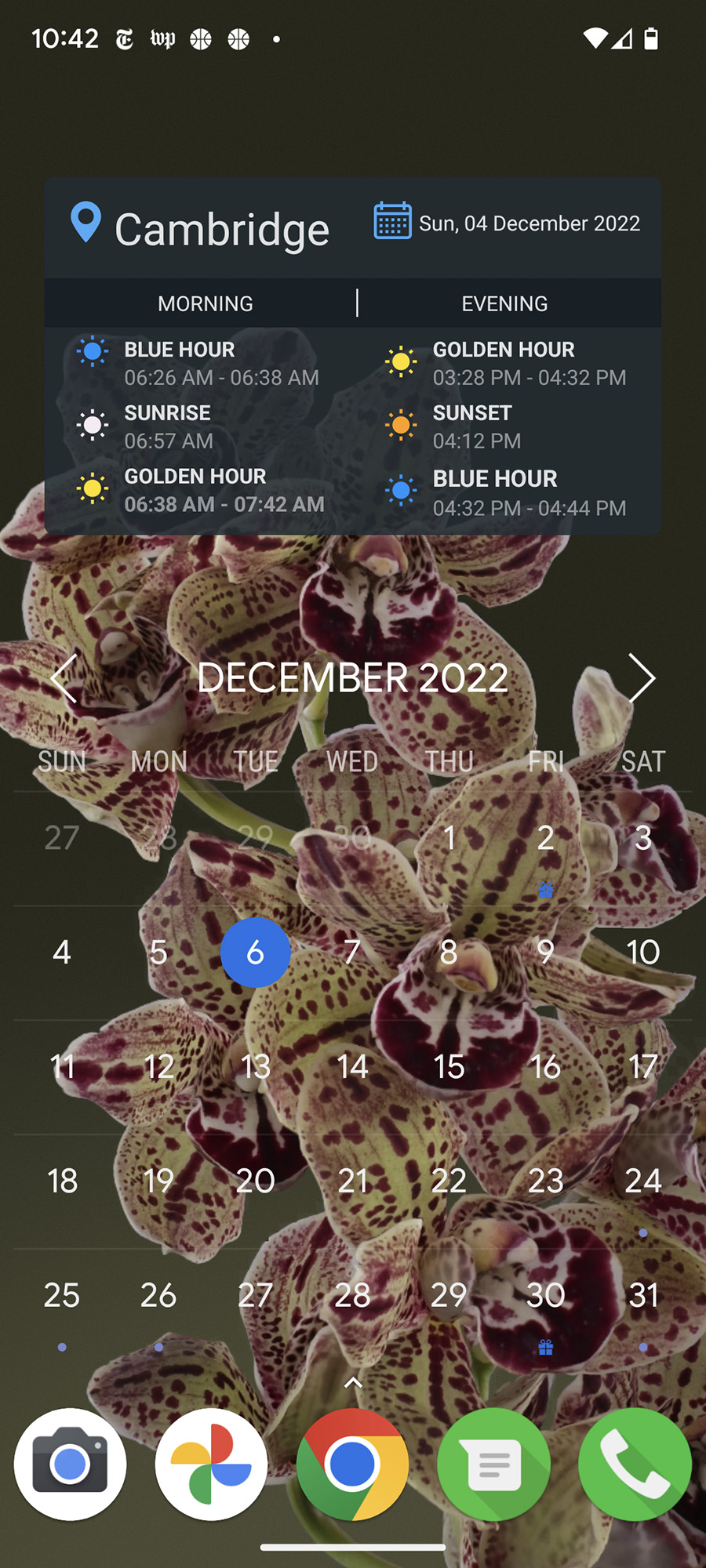Open the Messages app
The width and height of the screenshot is (706, 1568).
pyautogui.click(x=493, y=1464)
